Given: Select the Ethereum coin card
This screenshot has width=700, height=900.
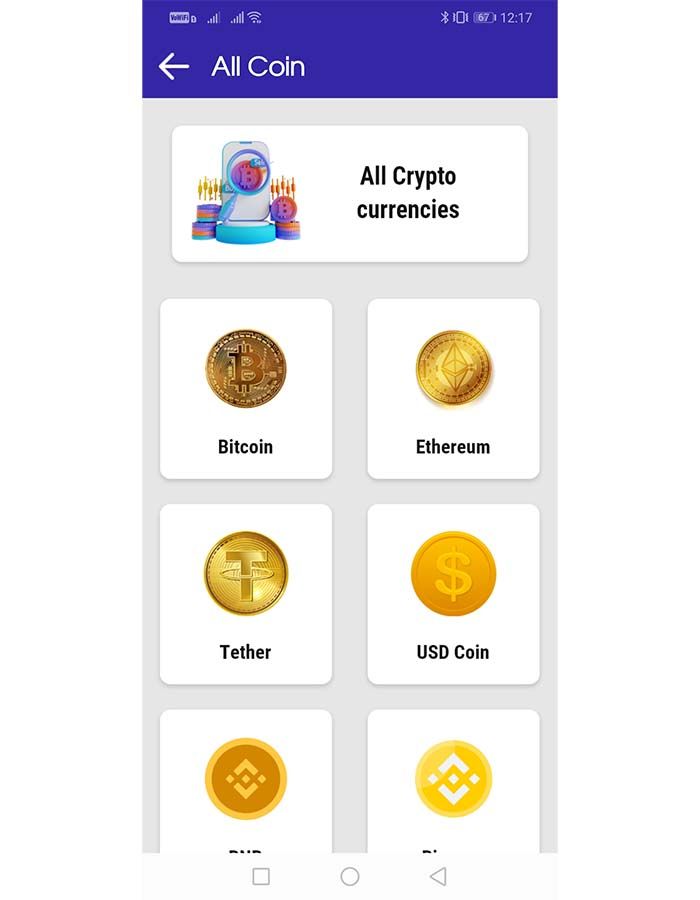Looking at the screenshot, I should click(x=453, y=388).
